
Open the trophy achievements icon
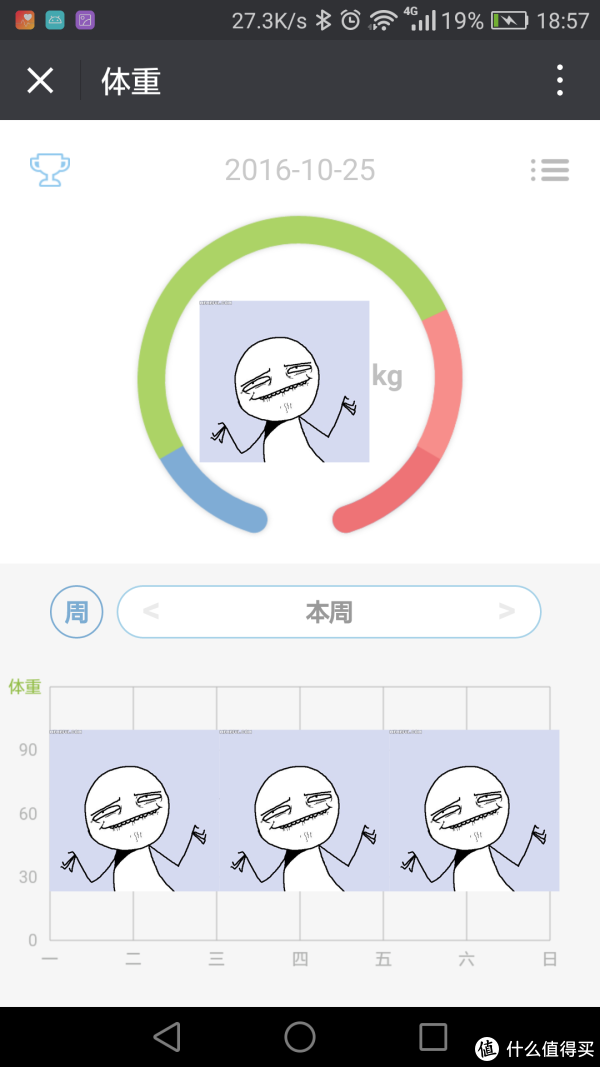coord(49,170)
